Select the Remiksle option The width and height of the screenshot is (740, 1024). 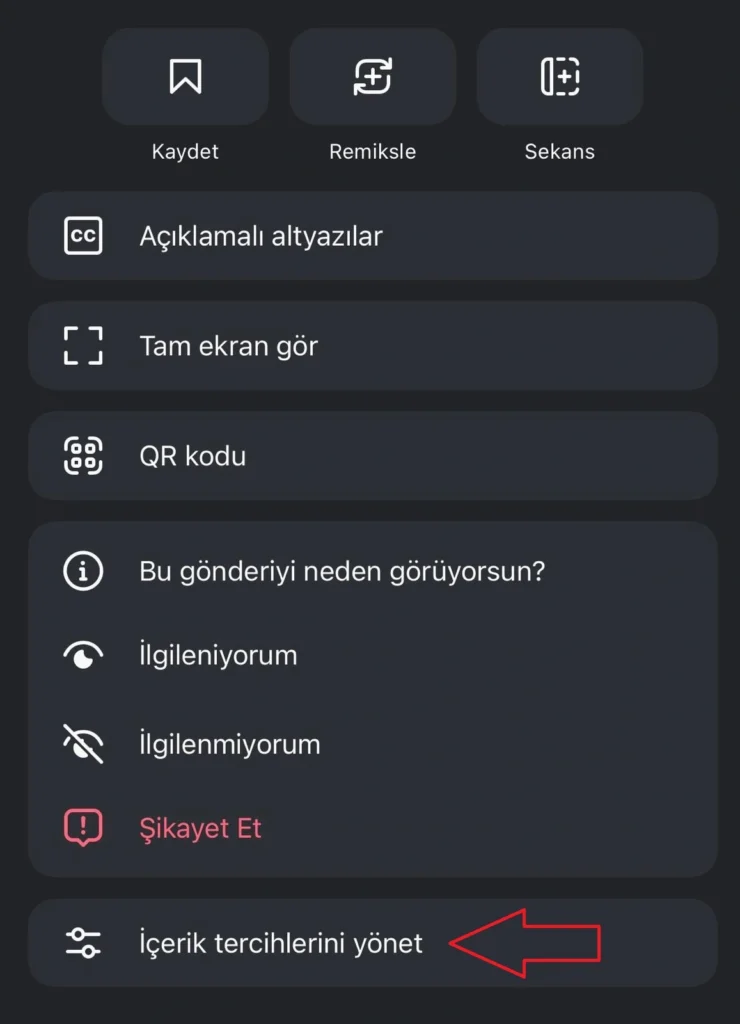[x=372, y=77]
